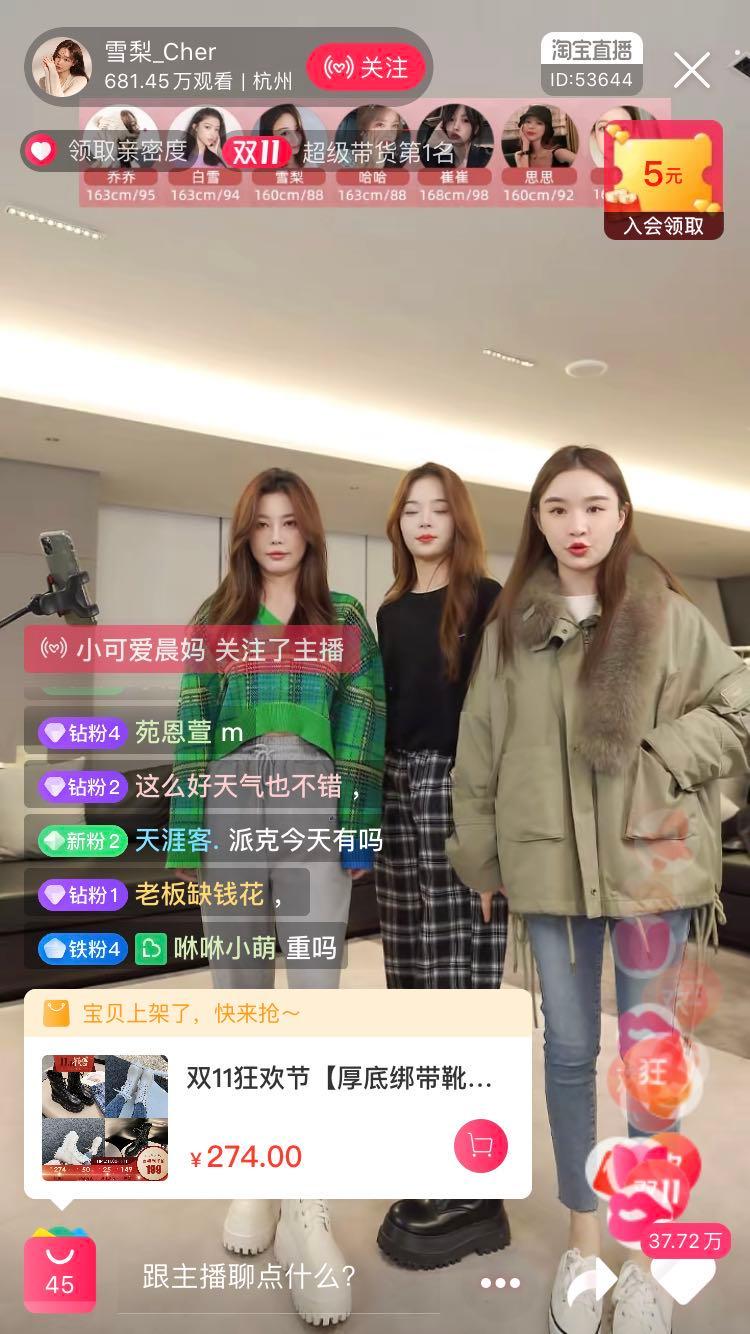The width and height of the screenshot is (750, 1334).
Task: Add the ¥274.00 boots to cart
Action: coord(481,1146)
